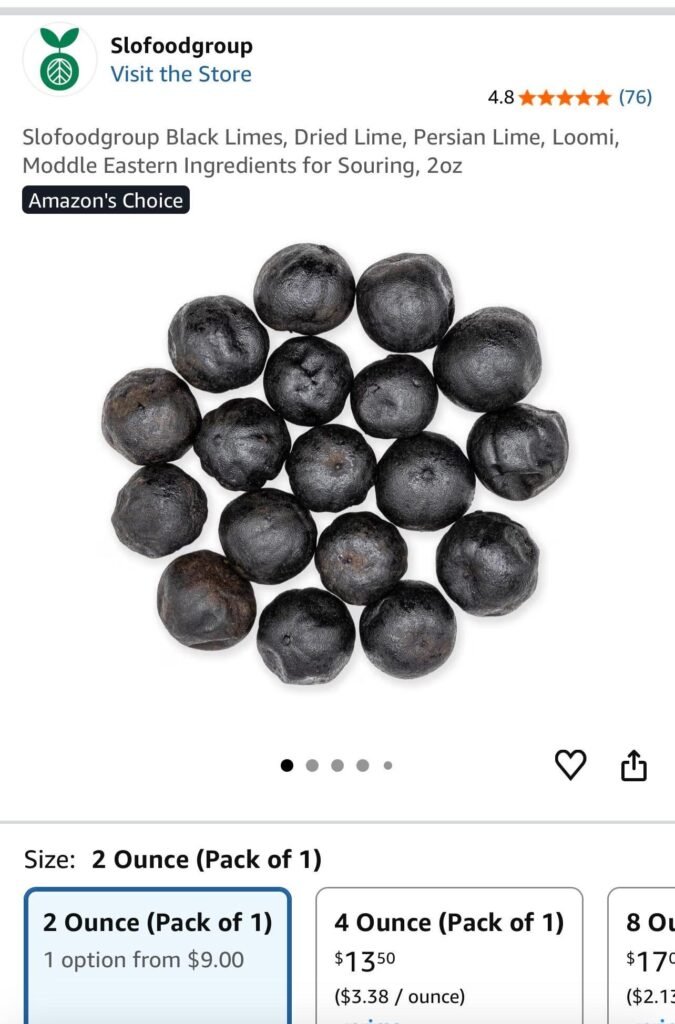
Task: Add product to wish list heart
Action: coord(570,765)
